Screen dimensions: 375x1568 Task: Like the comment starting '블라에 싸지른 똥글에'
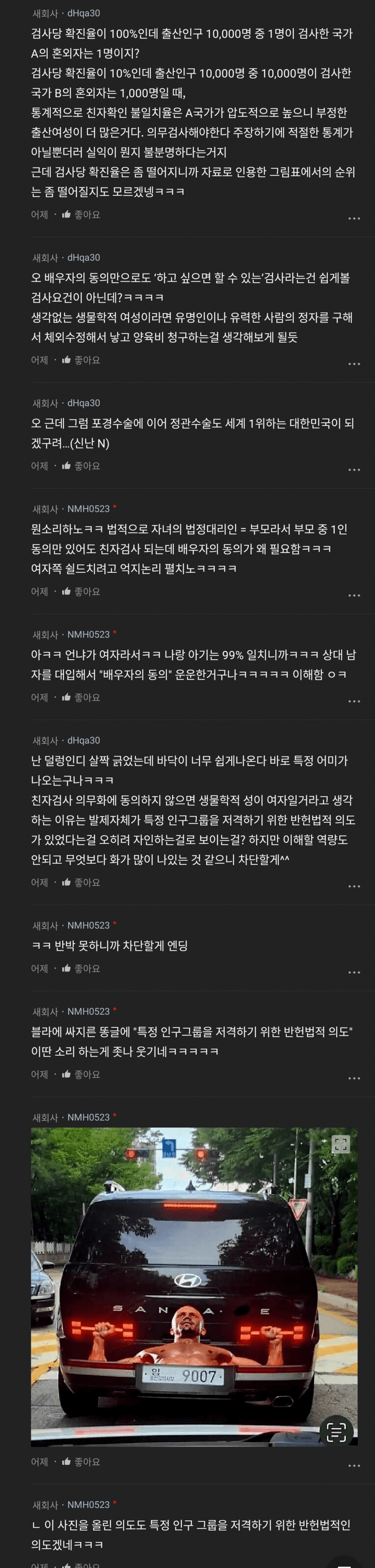(81, 1074)
